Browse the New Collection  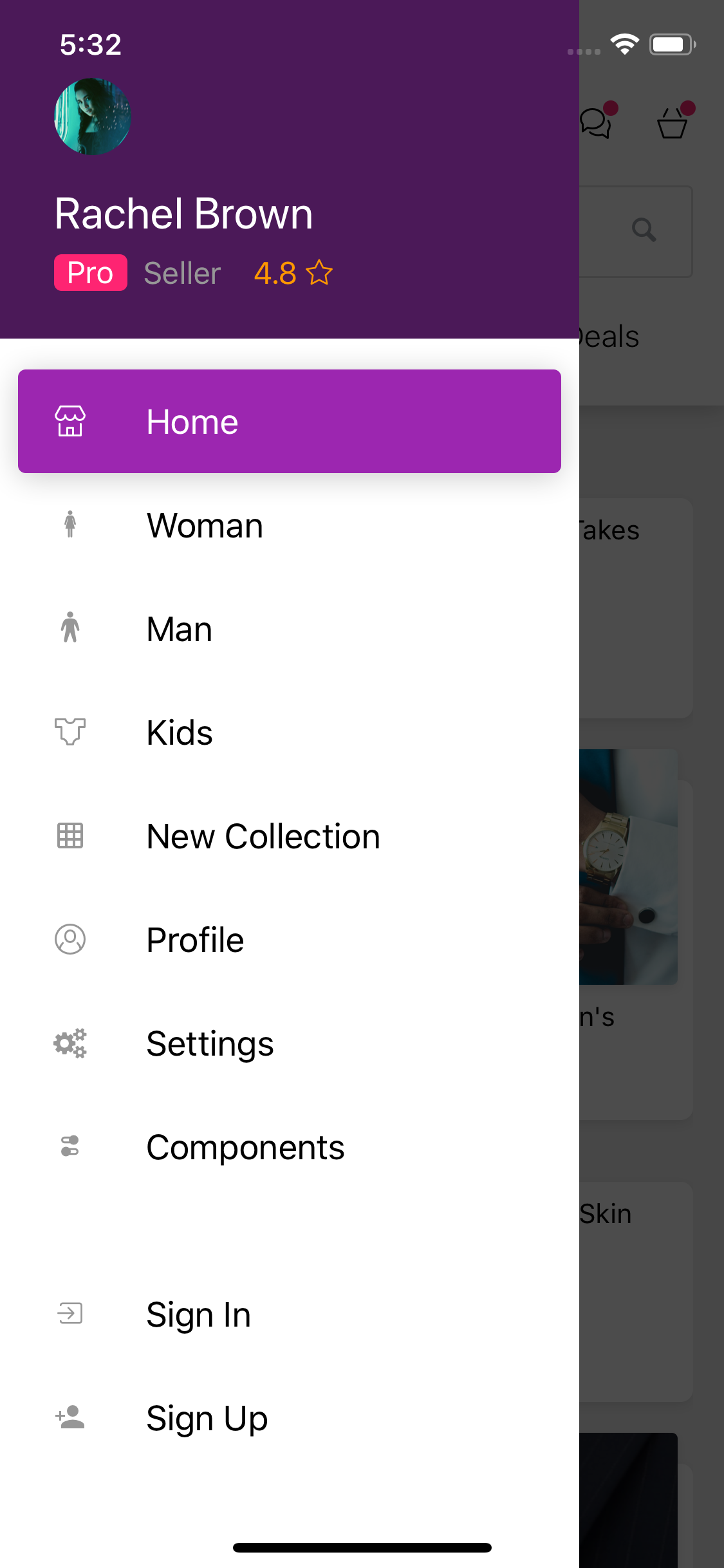point(290,836)
